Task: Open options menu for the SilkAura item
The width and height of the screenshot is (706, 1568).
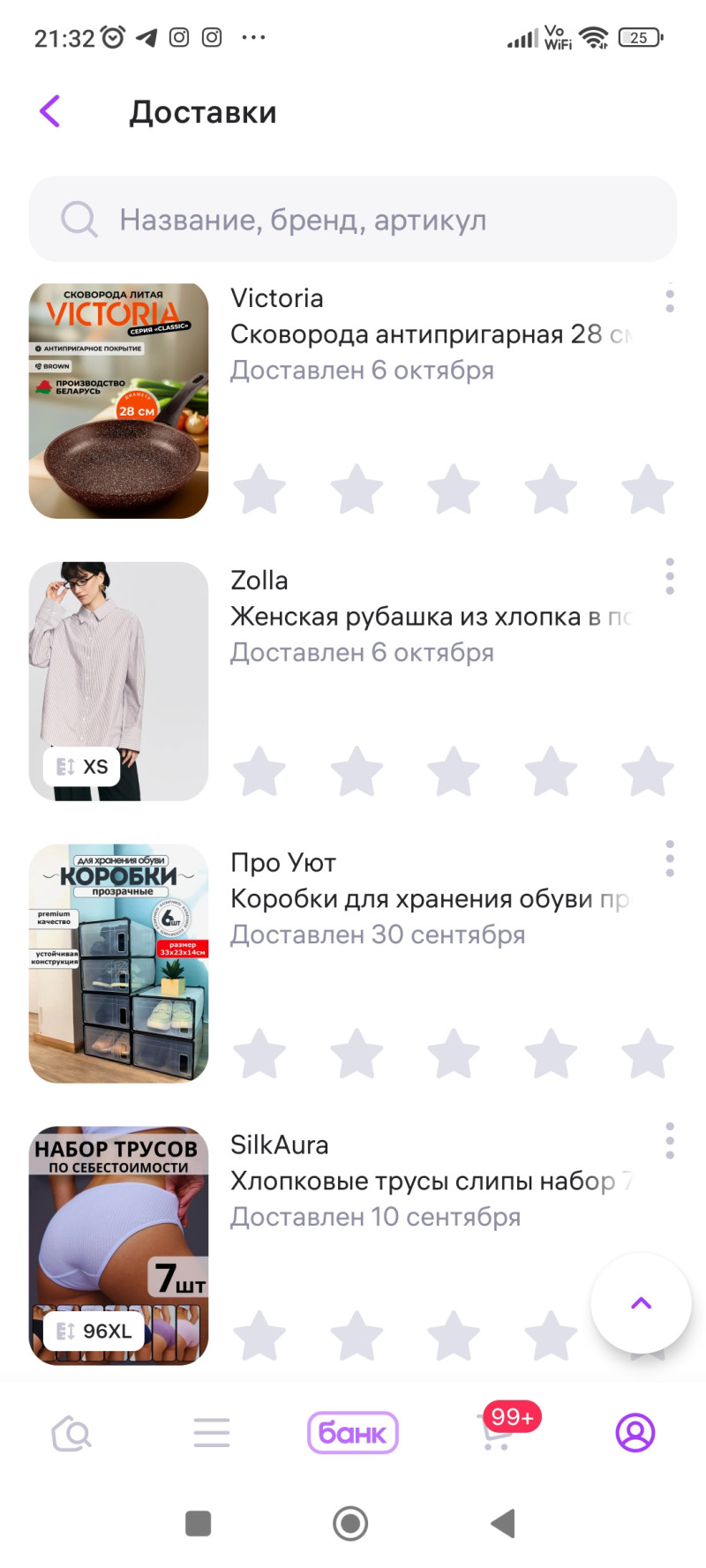Action: [670, 1141]
